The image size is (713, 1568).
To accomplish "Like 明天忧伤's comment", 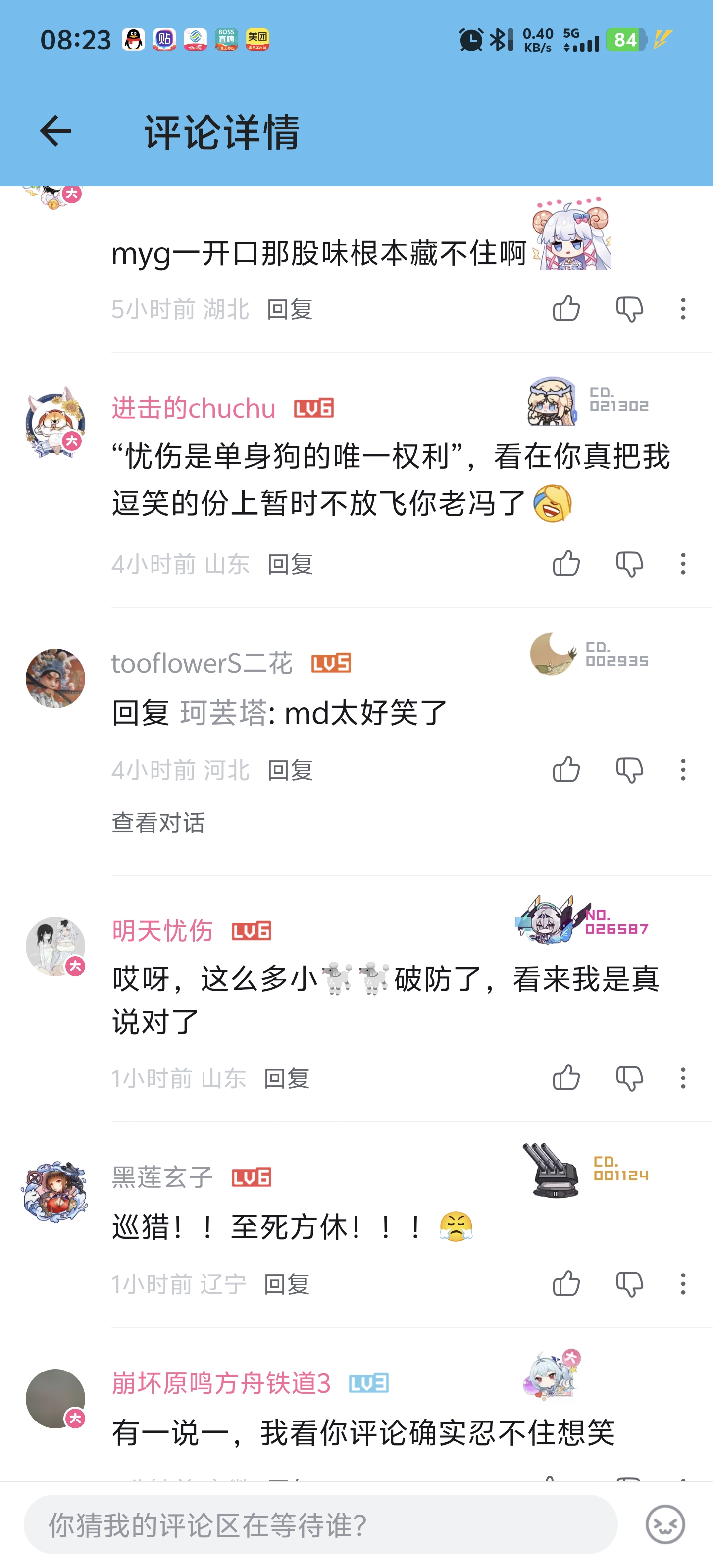I will [565, 1078].
